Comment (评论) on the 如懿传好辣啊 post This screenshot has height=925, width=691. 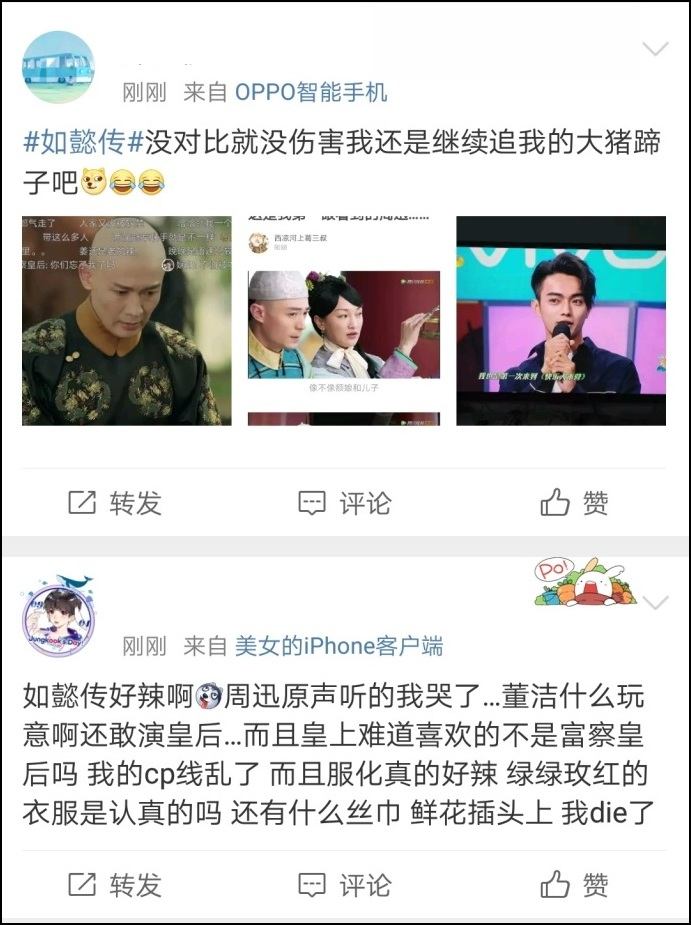(x=345, y=885)
